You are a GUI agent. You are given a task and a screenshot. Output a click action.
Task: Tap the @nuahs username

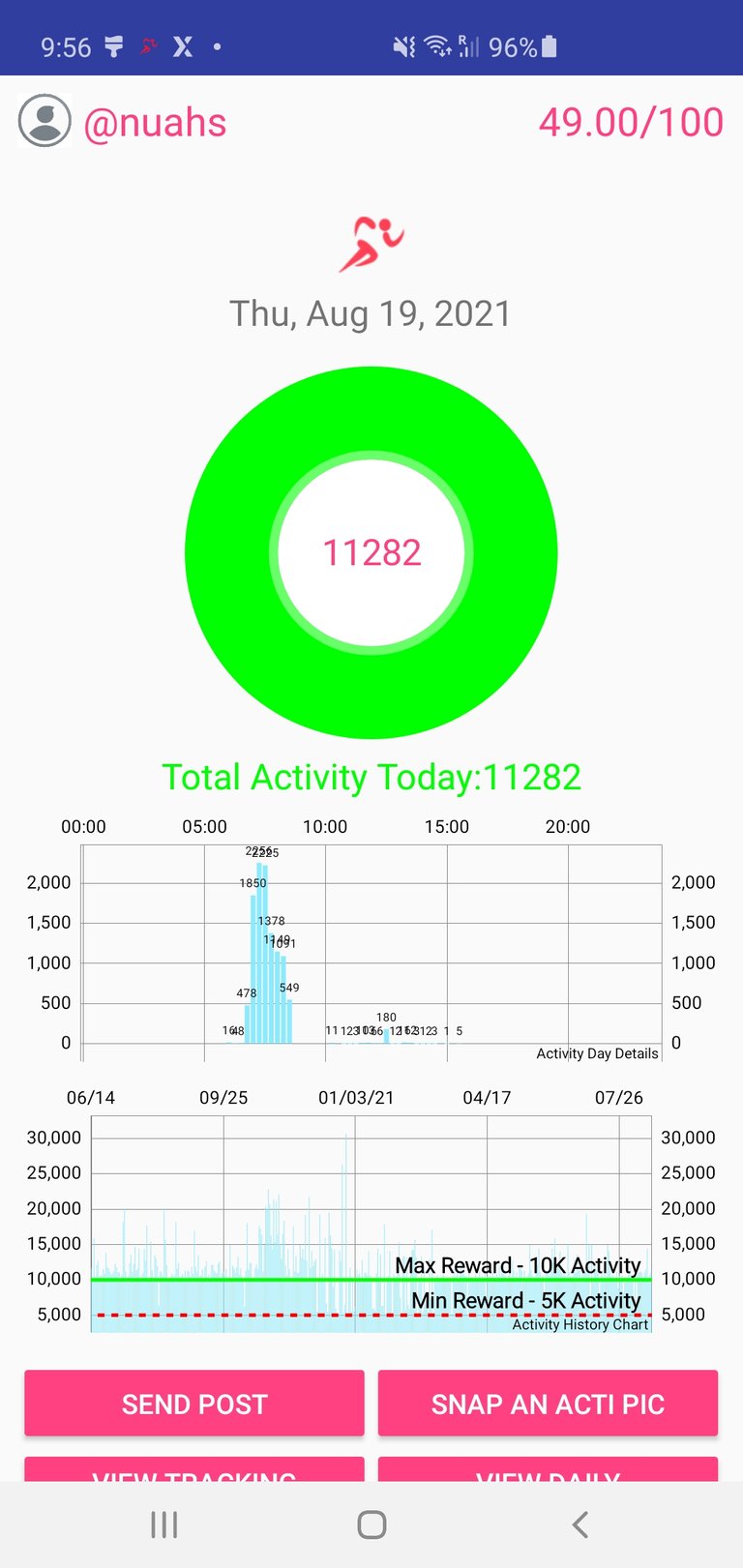(155, 123)
